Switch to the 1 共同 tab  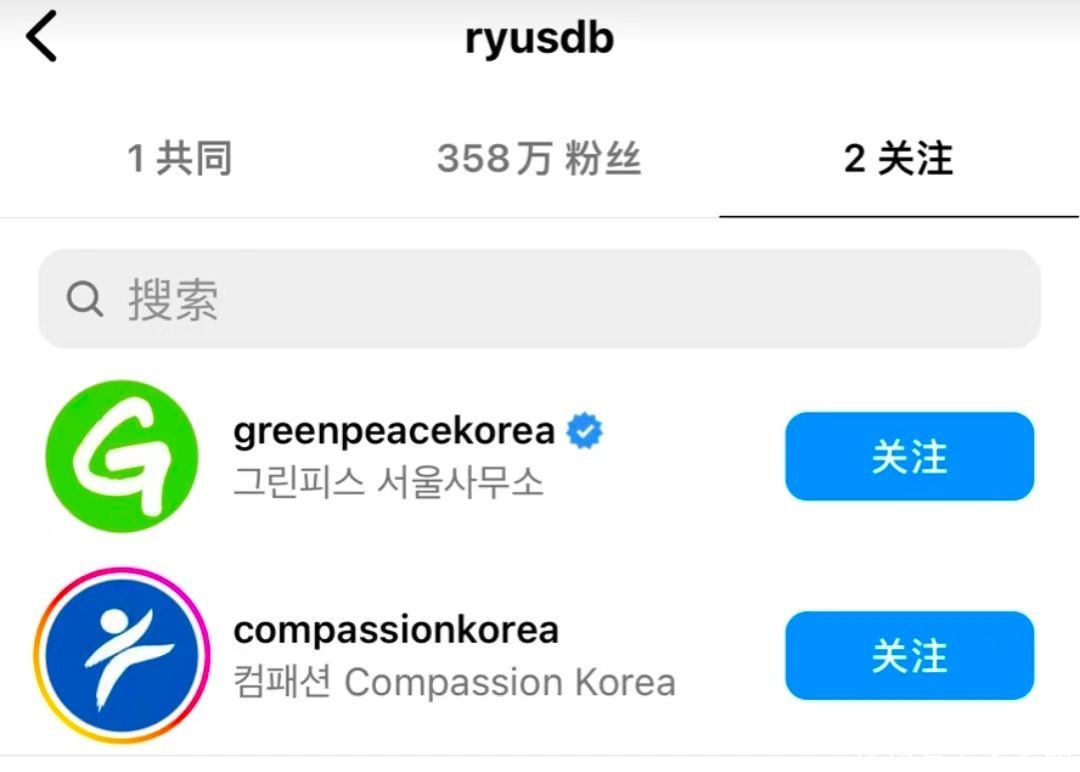coord(180,159)
